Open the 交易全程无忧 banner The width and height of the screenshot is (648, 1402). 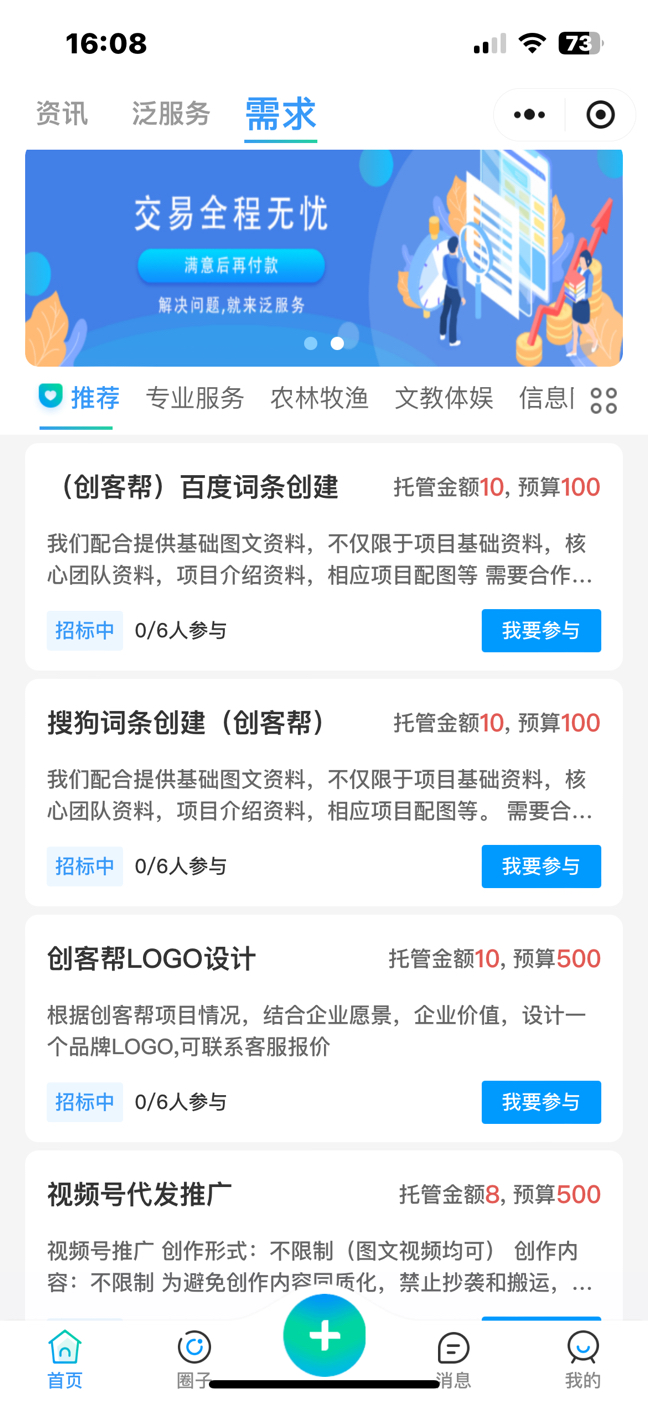click(x=324, y=257)
